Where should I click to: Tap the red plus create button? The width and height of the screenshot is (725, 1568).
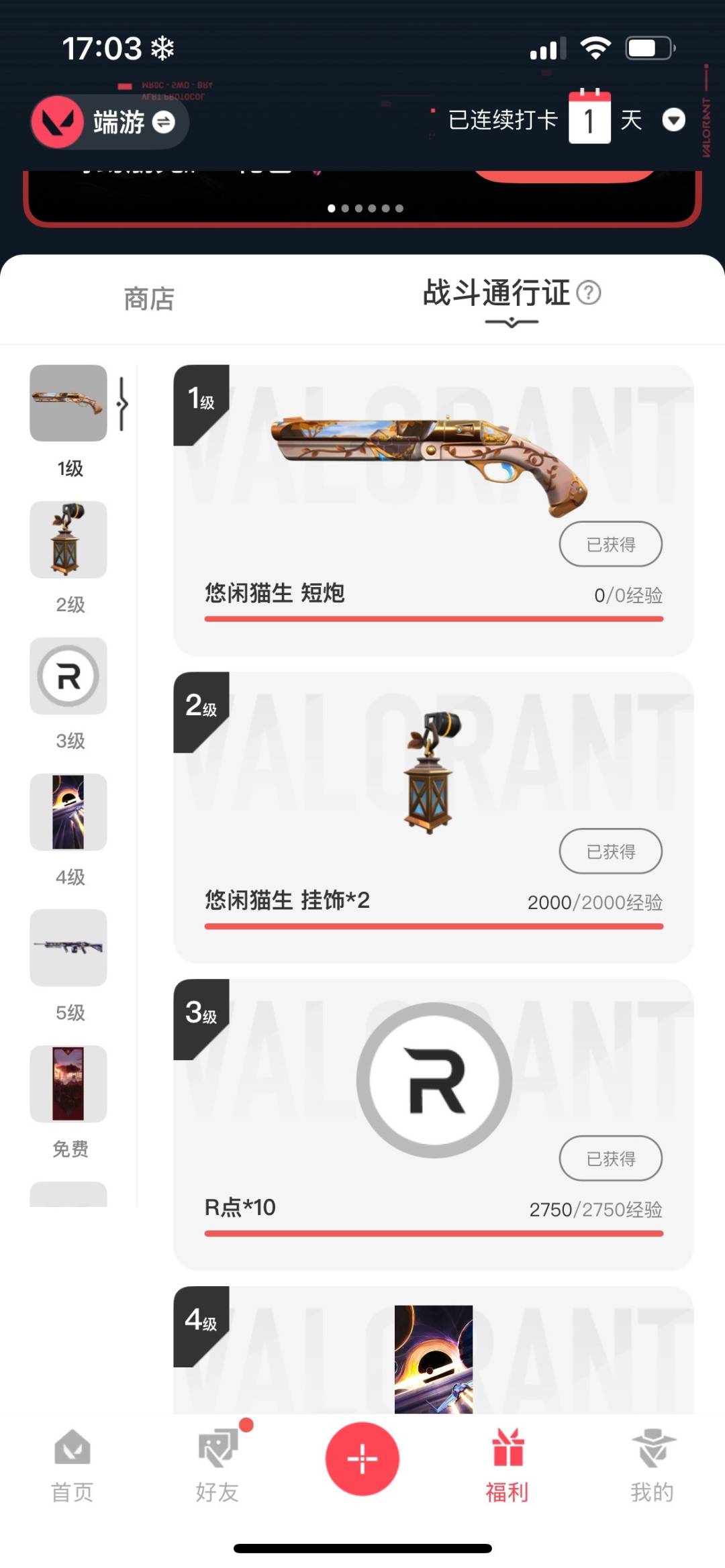point(362,1459)
